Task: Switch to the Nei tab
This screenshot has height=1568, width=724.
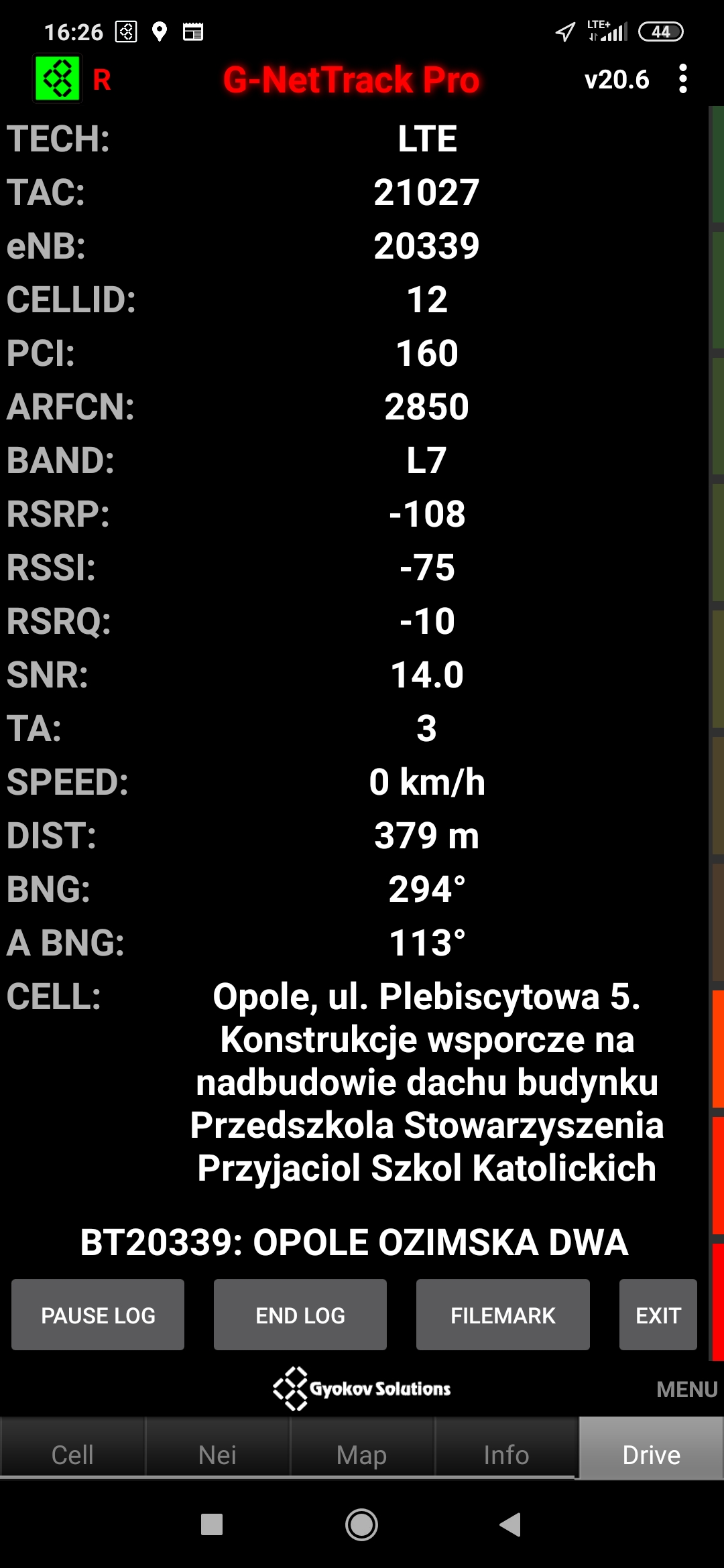Action: click(x=217, y=1455)
